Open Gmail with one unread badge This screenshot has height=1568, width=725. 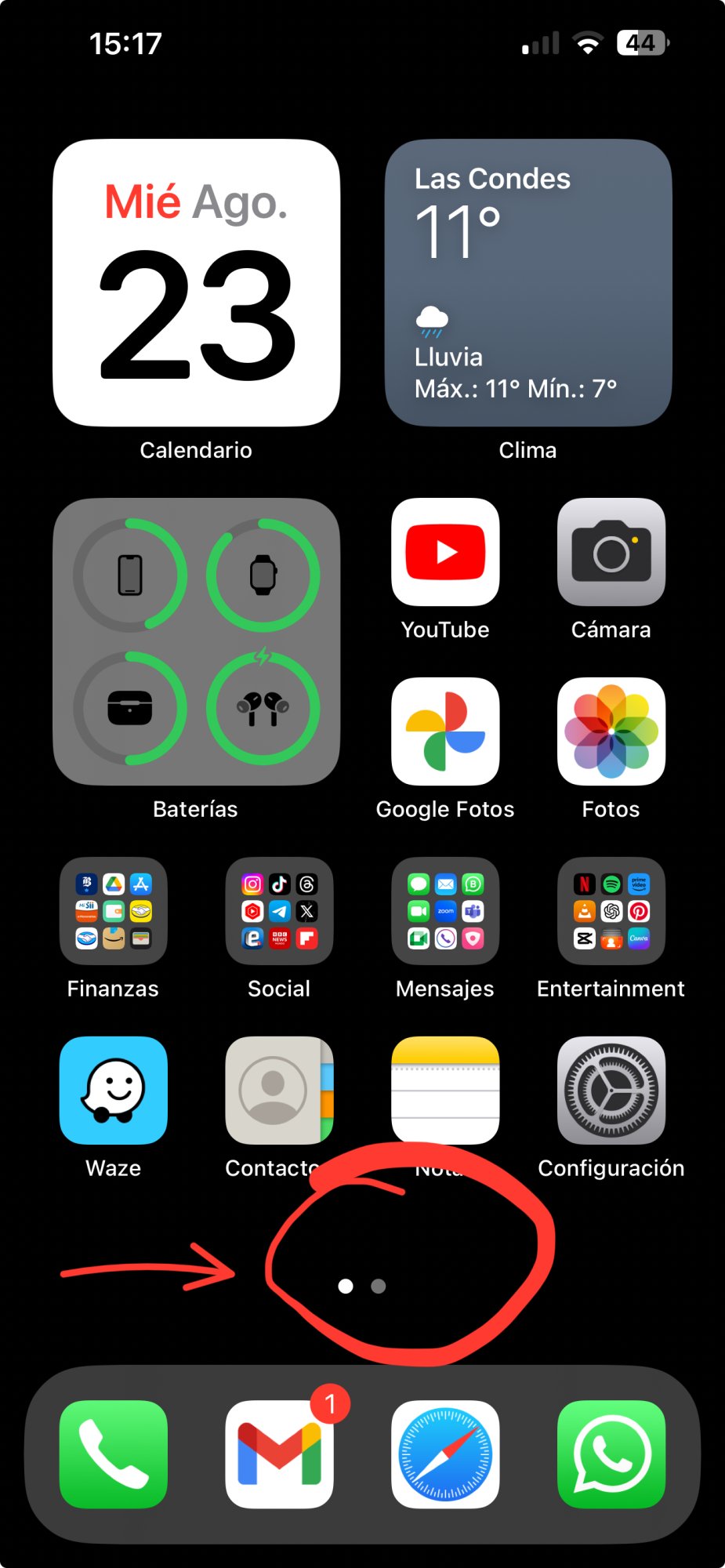click(279, 1454)
